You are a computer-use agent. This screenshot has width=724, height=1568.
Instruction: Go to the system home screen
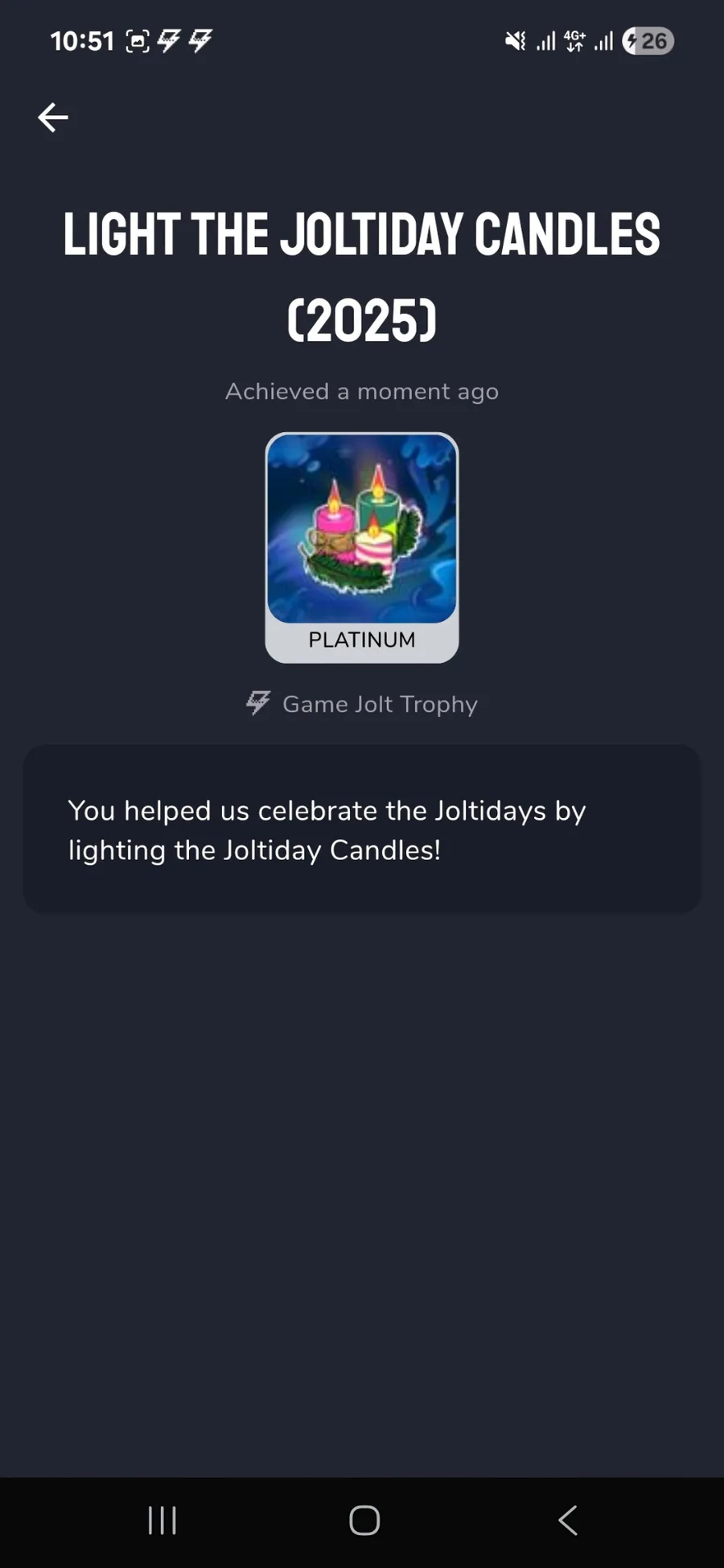[x=364, y=1521]
